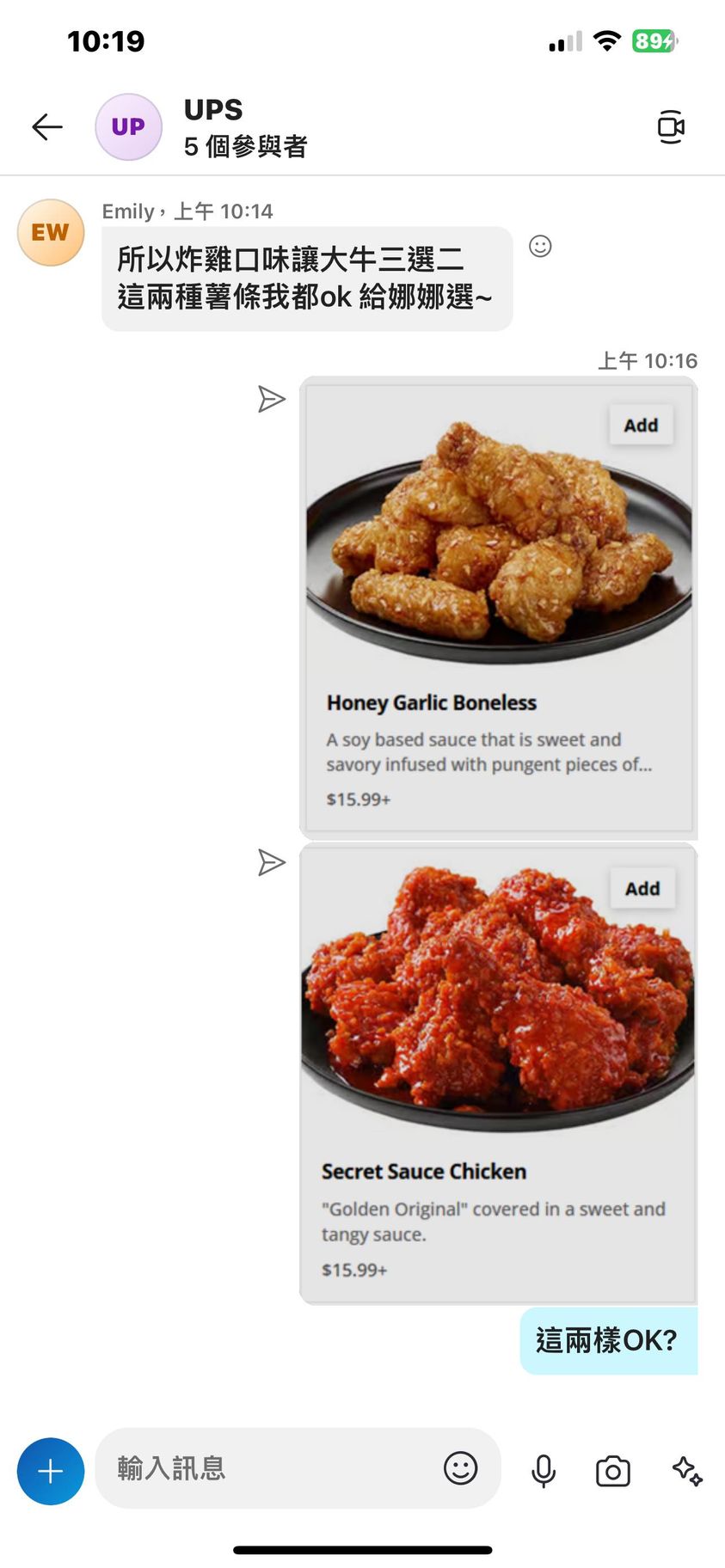Screen dimensions: 725x1568
Task: Open the UPS group info header
Action: click(245, 127)
